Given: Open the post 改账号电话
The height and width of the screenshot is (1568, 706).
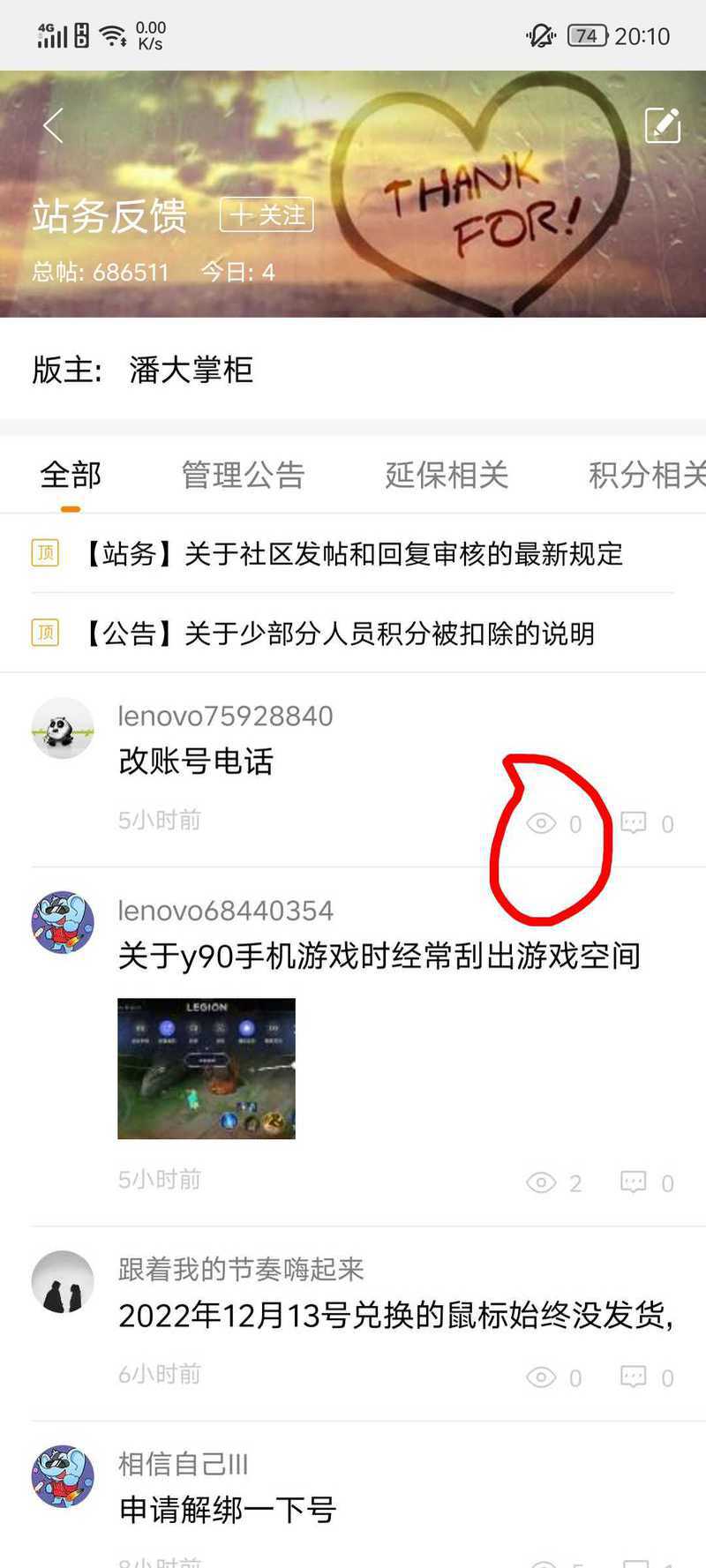Looking at the screenshot, I should tap(196, 761).
